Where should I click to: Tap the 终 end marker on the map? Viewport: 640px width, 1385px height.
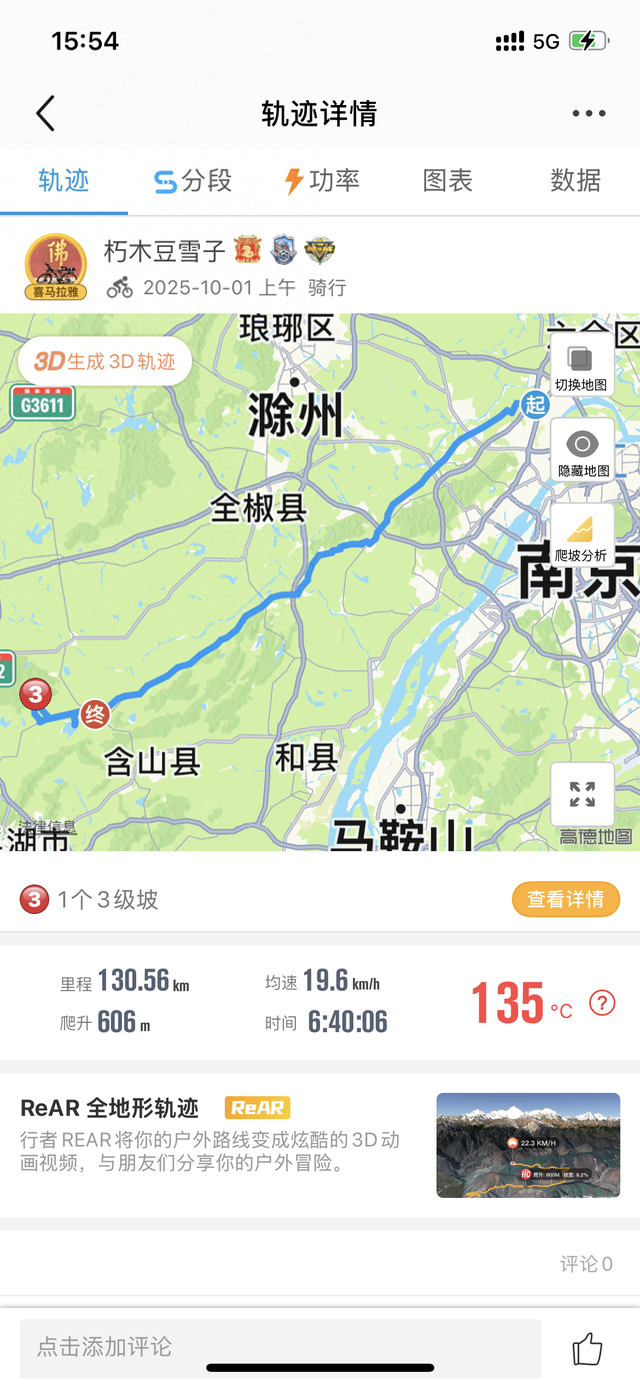(95, 714)
